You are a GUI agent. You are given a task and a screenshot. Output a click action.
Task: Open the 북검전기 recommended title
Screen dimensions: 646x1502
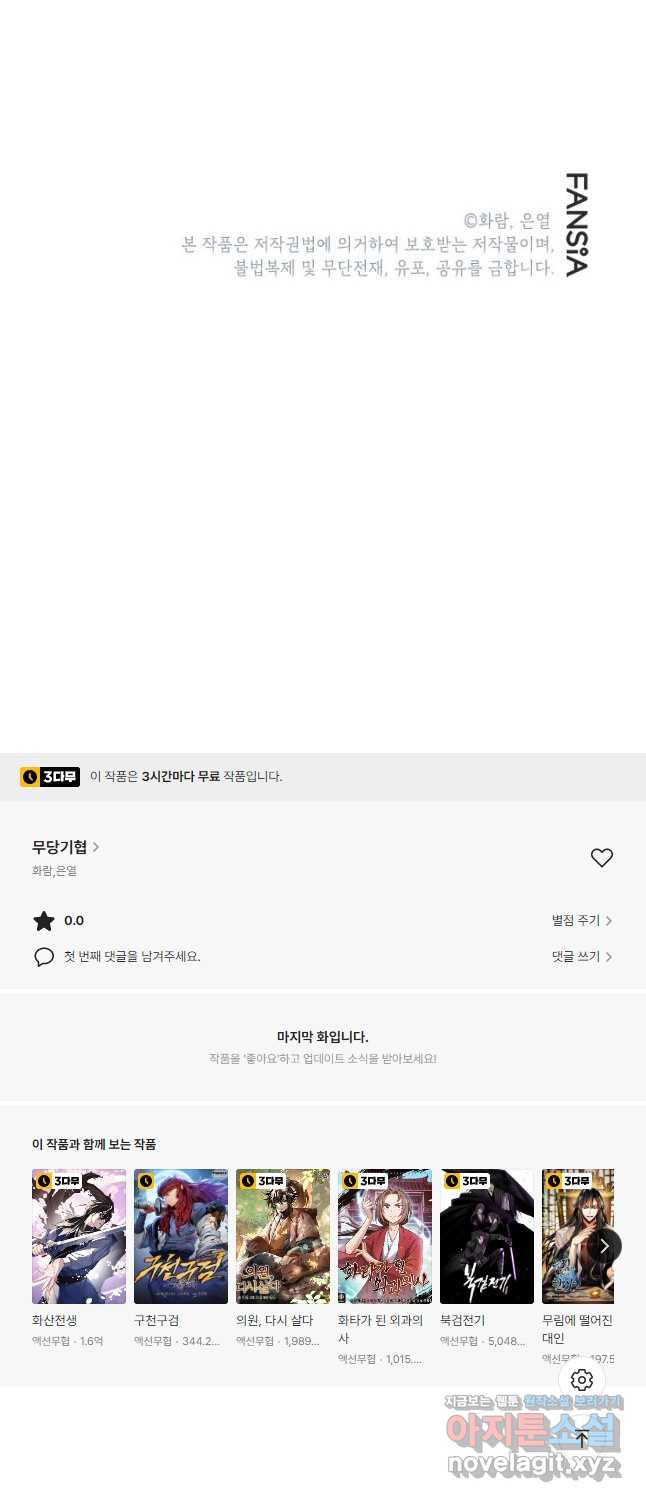click(x=487, y=1237)
